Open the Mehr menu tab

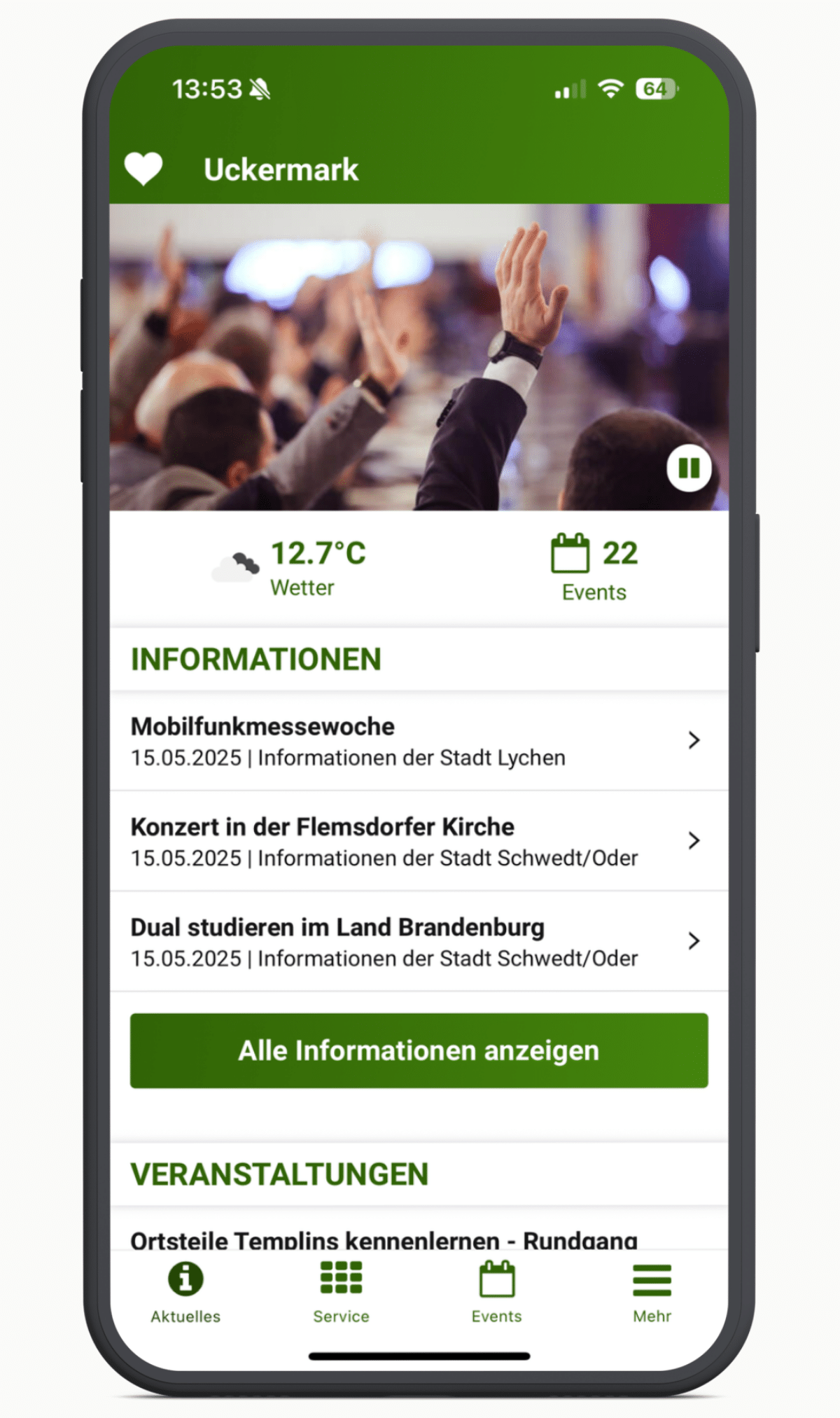pos(652,1293)
